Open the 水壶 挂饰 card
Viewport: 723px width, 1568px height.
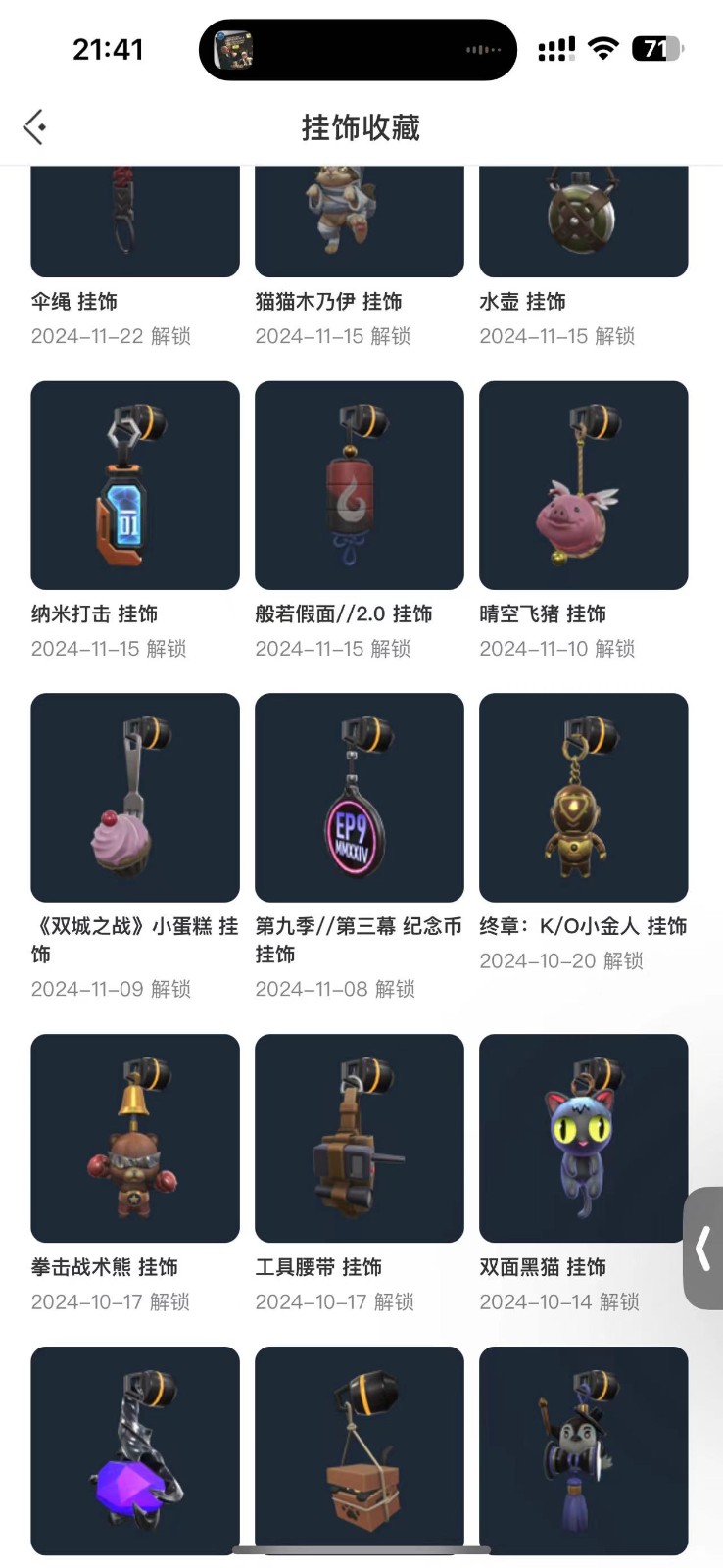coord(583,221)
